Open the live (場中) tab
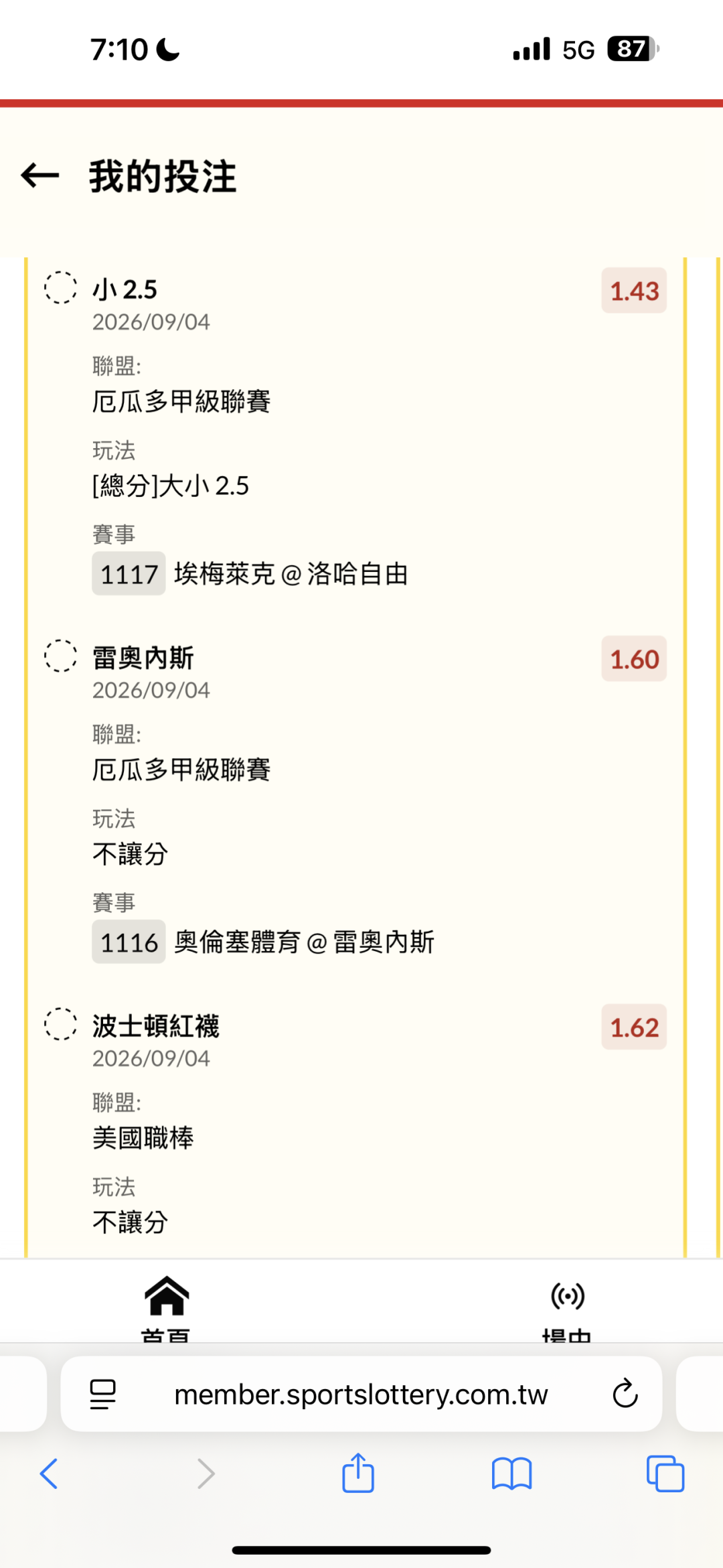The image size is (723, 1568). (x=567, y=1307)
